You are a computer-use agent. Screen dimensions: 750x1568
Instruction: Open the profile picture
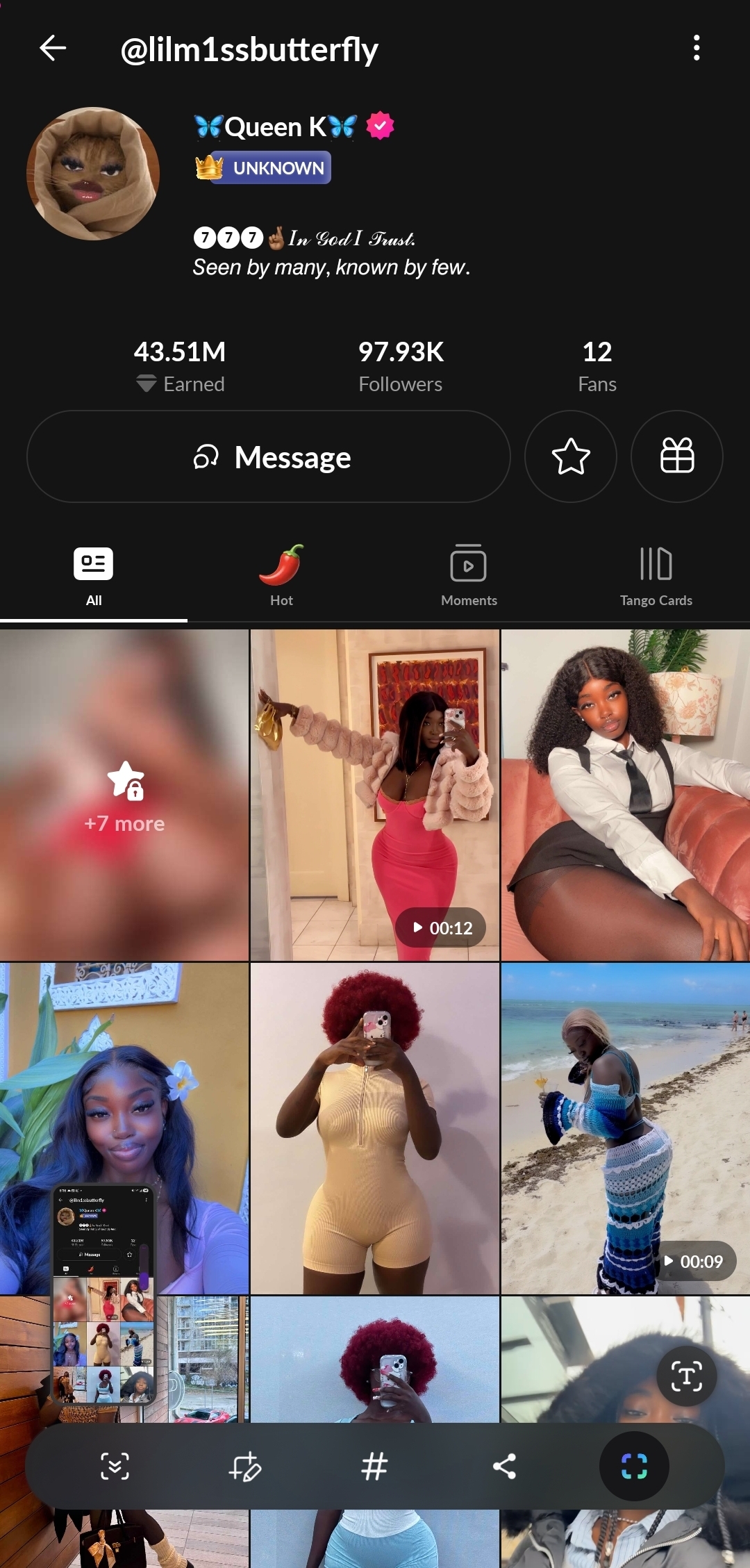coord(93,174)
